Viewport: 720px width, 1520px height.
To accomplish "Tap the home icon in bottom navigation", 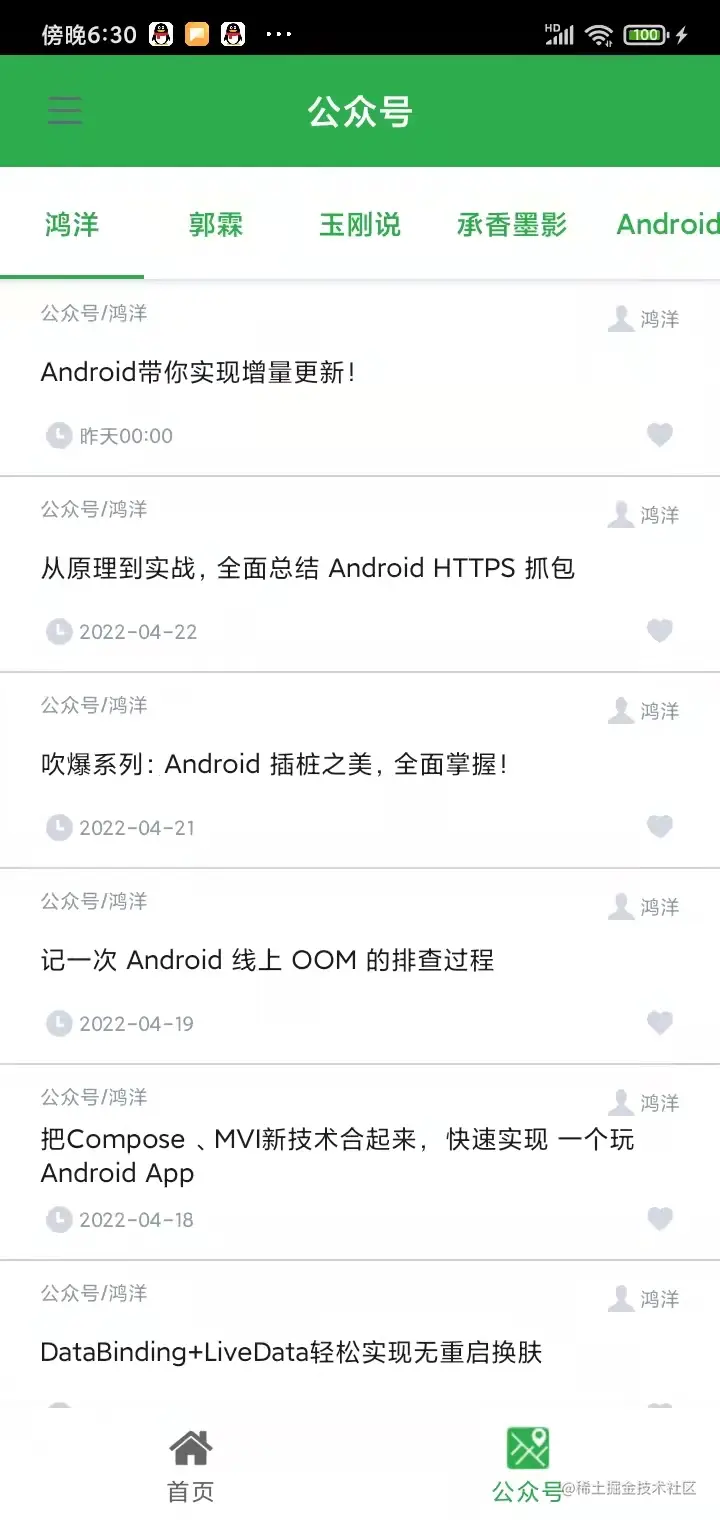I will point(189,1446).
